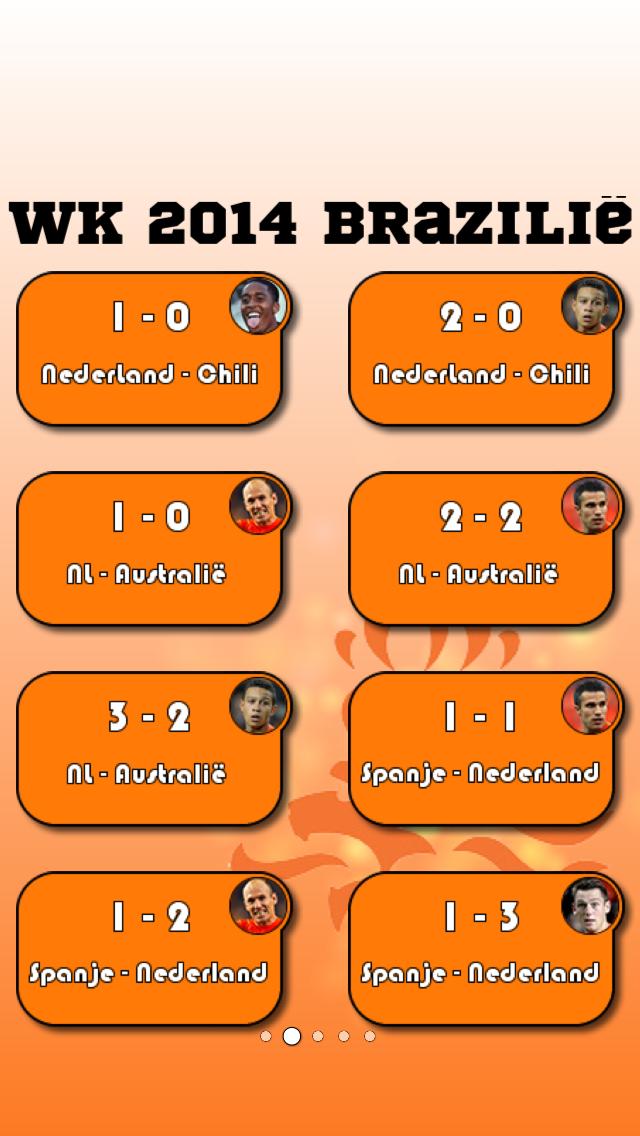Viewport: 640px width, 1136px height.
Task: Open the 1 - 2 Spanje - Nederland goal
Action: (149, 948)
